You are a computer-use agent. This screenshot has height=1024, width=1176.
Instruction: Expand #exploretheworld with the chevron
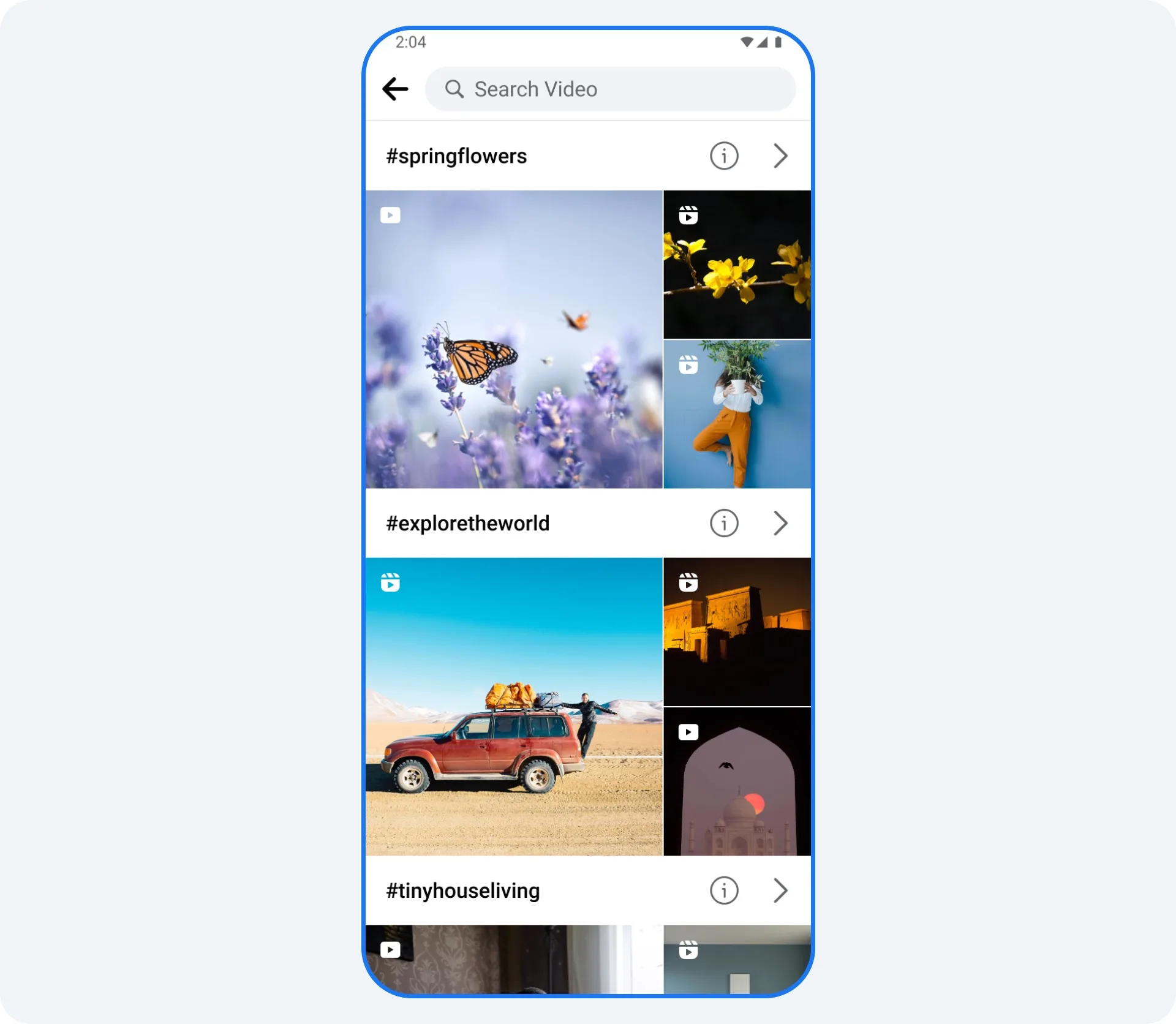[x=780, y=523]
